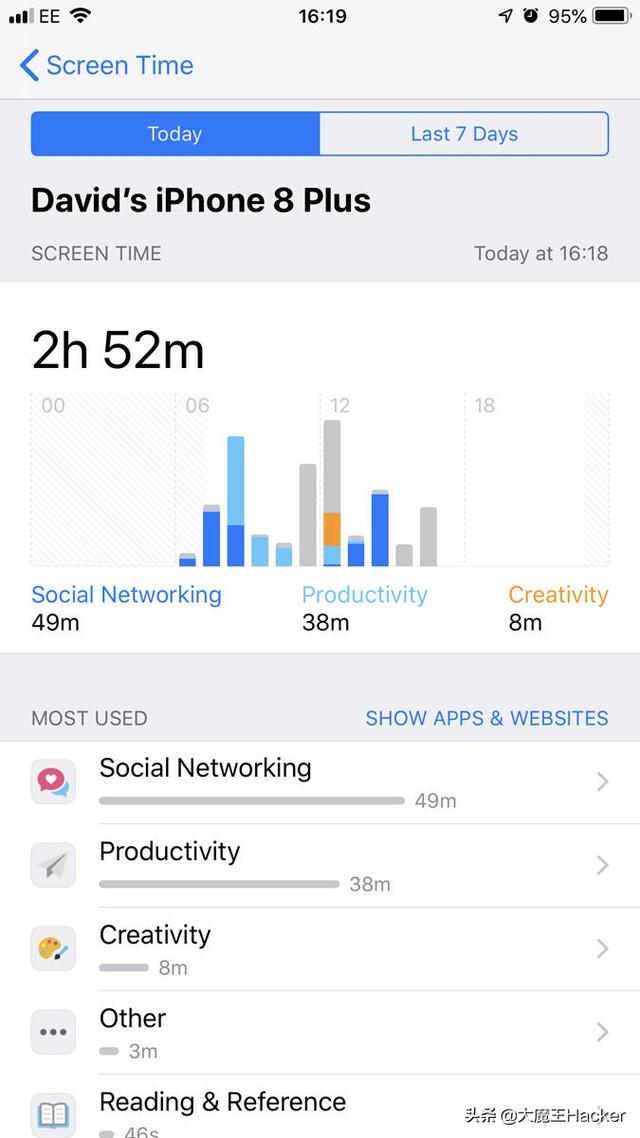The width and height of the screenshot is (640, 1138).
Task: Open the Reading & Reference row
Action: point(320,1107)
